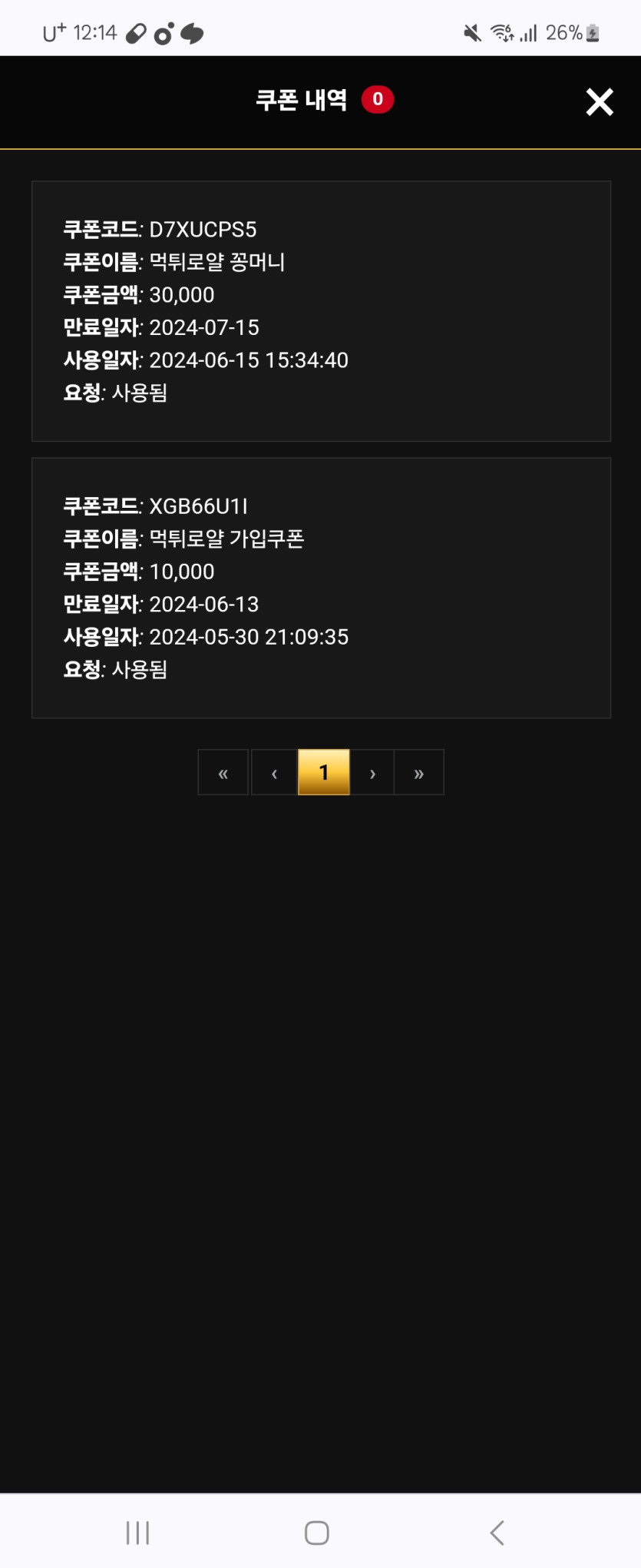Select page 1 in pagination
Viewport: 641px width, 1568px height.
click(x=323, y=772)
